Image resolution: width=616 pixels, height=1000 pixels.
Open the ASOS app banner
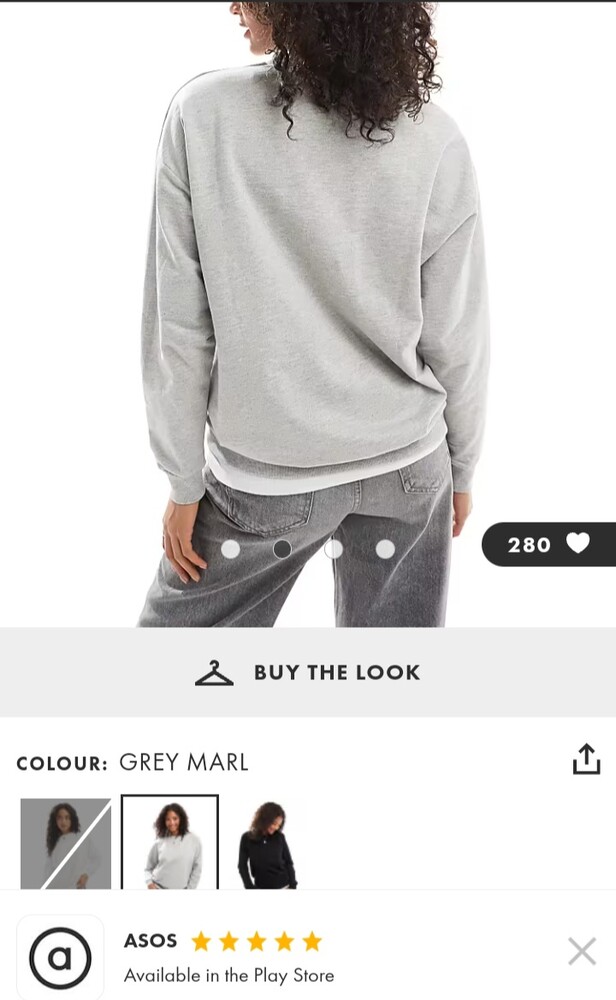coord(228,957)
